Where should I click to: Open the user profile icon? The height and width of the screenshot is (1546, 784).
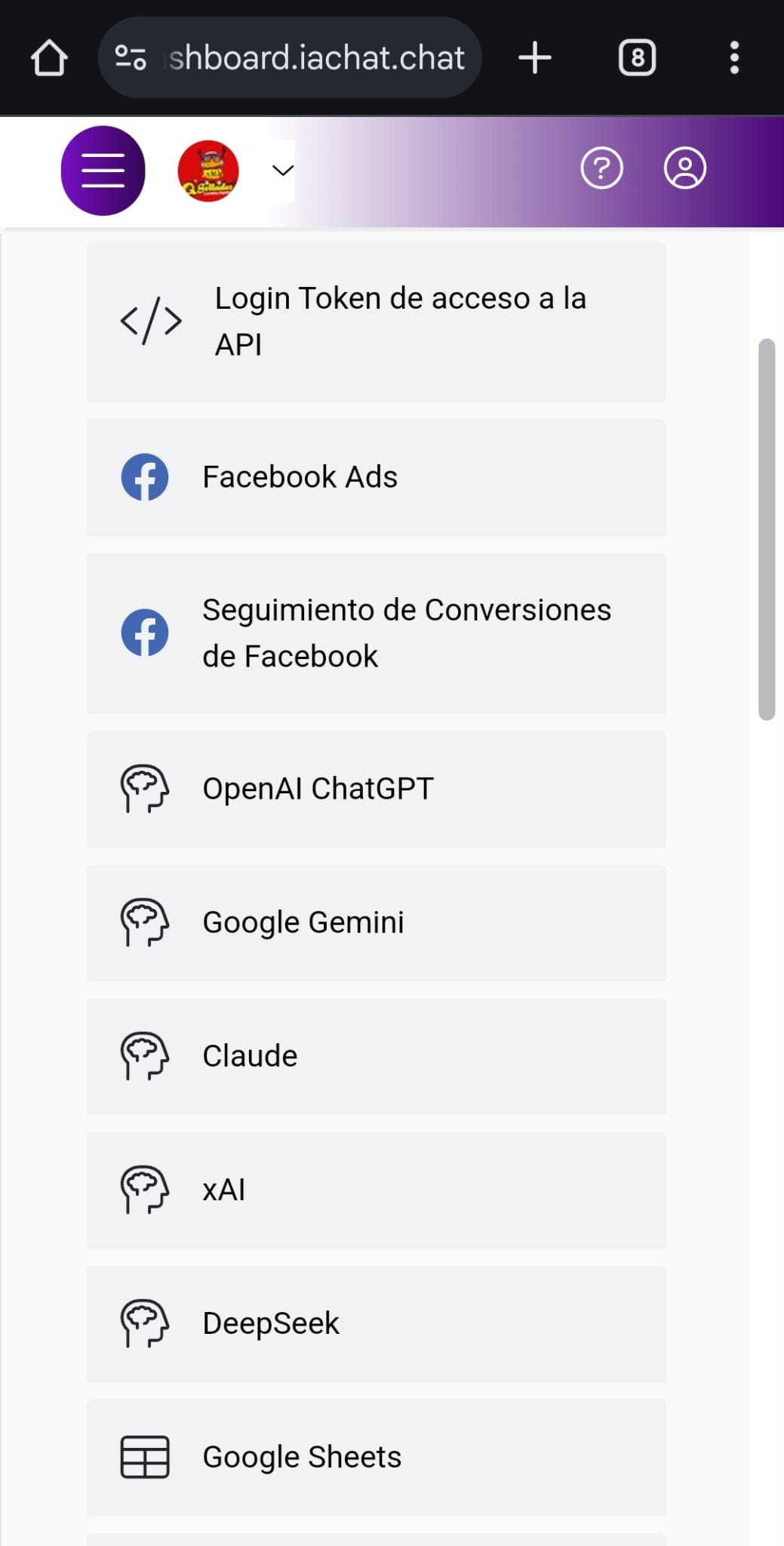pyautogui.click(x=684, y=168)
